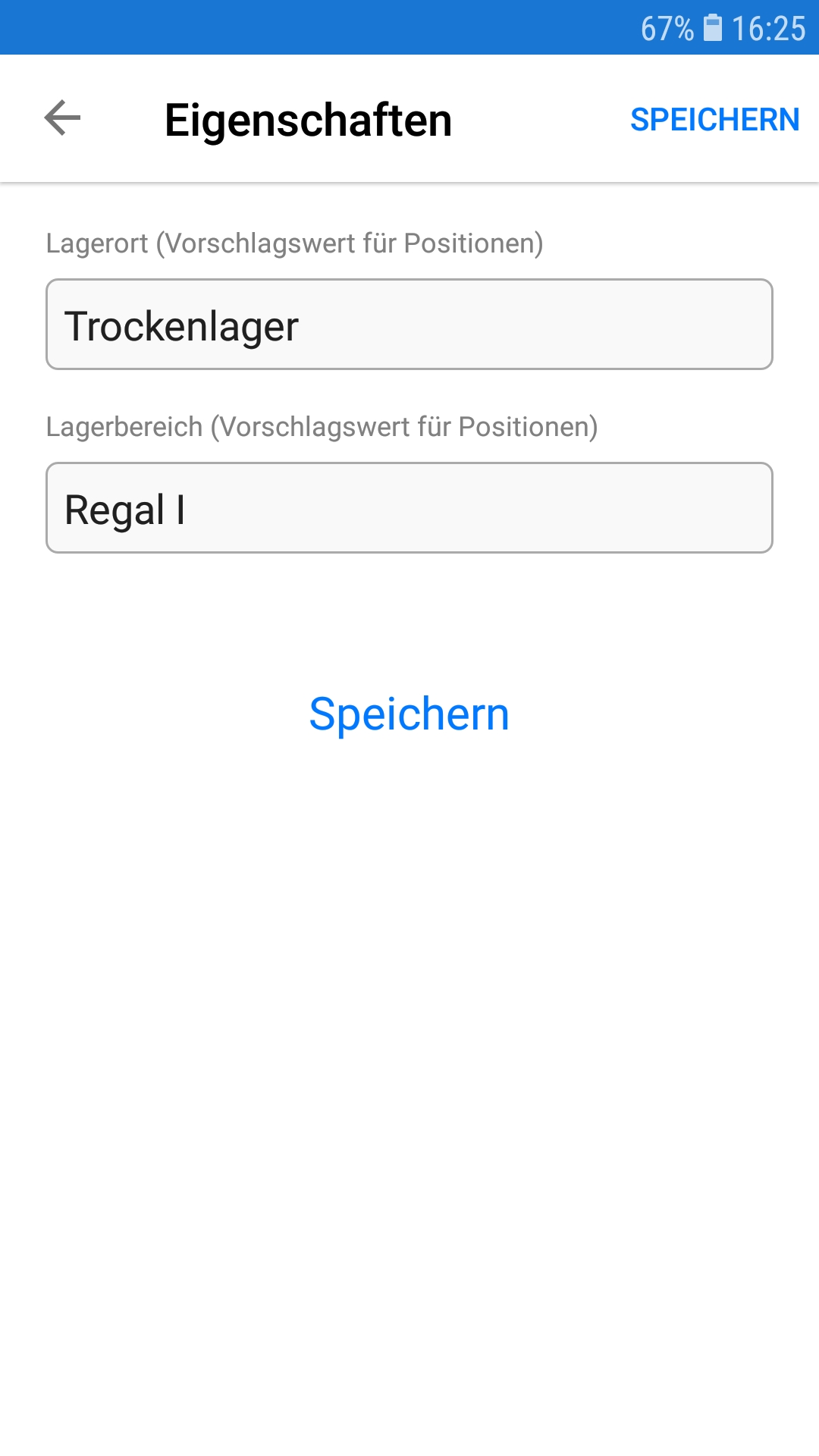This screenshot has width=819, height=1456.
Task: Edit the Lagerort field with Trockenlager
Action: pyautogui.click(x=409, y=325)
